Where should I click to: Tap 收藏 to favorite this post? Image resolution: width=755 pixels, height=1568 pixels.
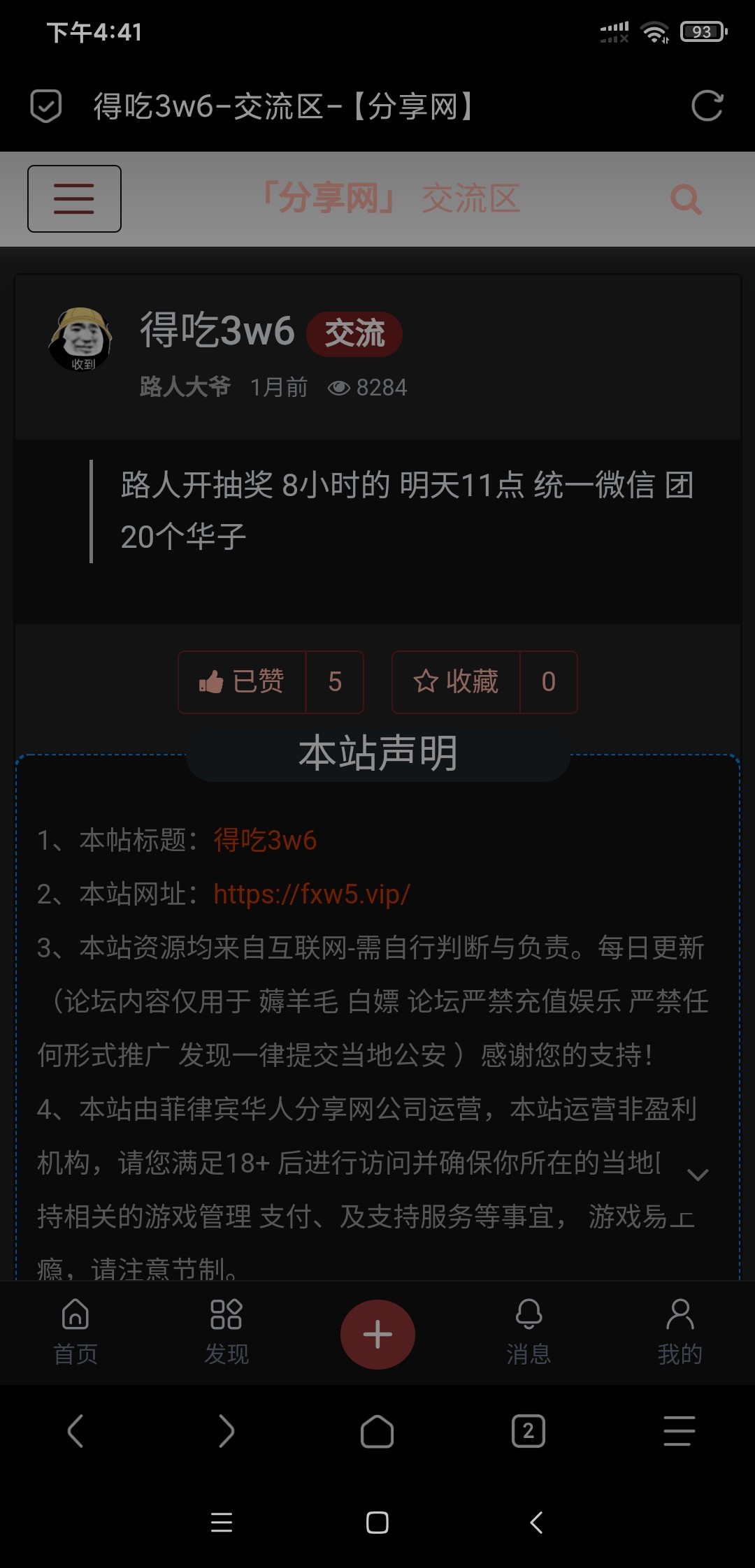point(456,682)
